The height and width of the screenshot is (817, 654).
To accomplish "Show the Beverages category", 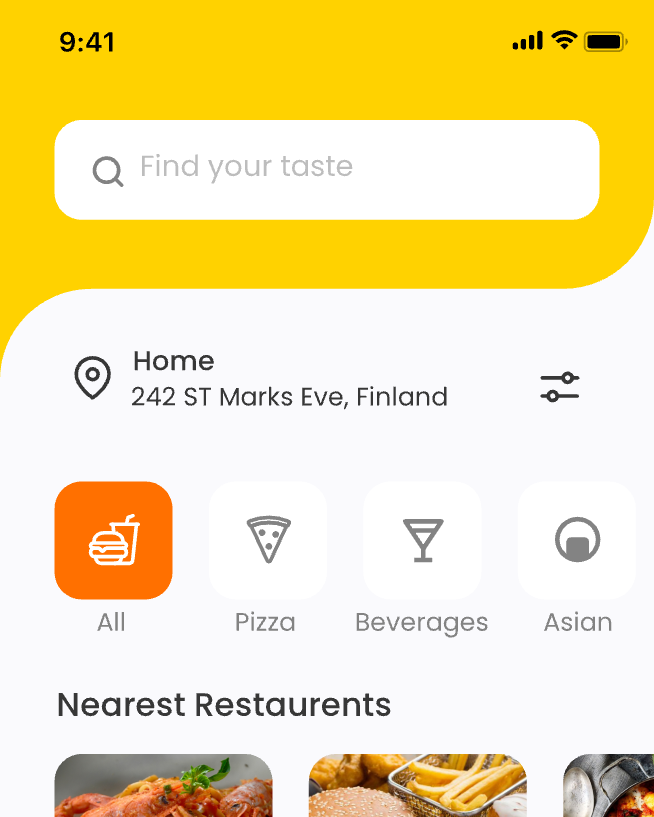I will coord(422,540).
